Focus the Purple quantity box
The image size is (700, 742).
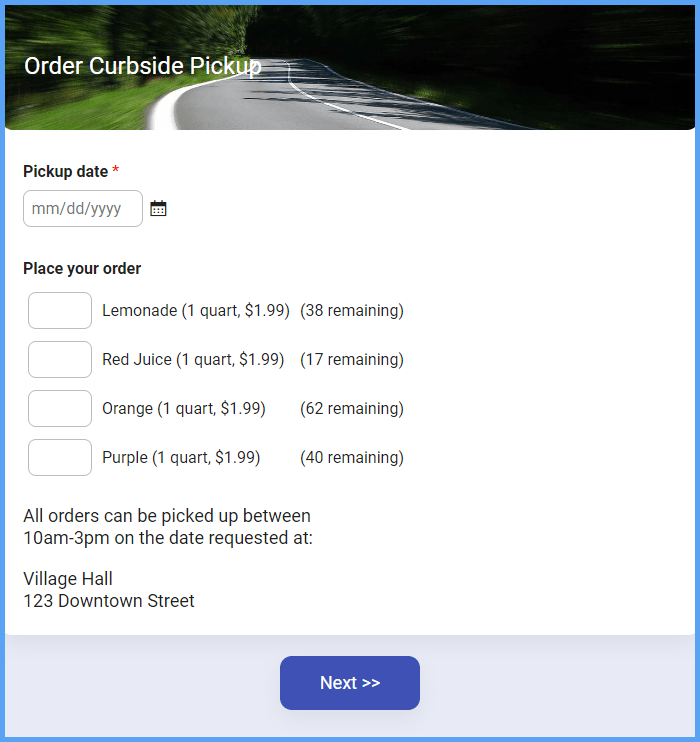coord(60,458)
